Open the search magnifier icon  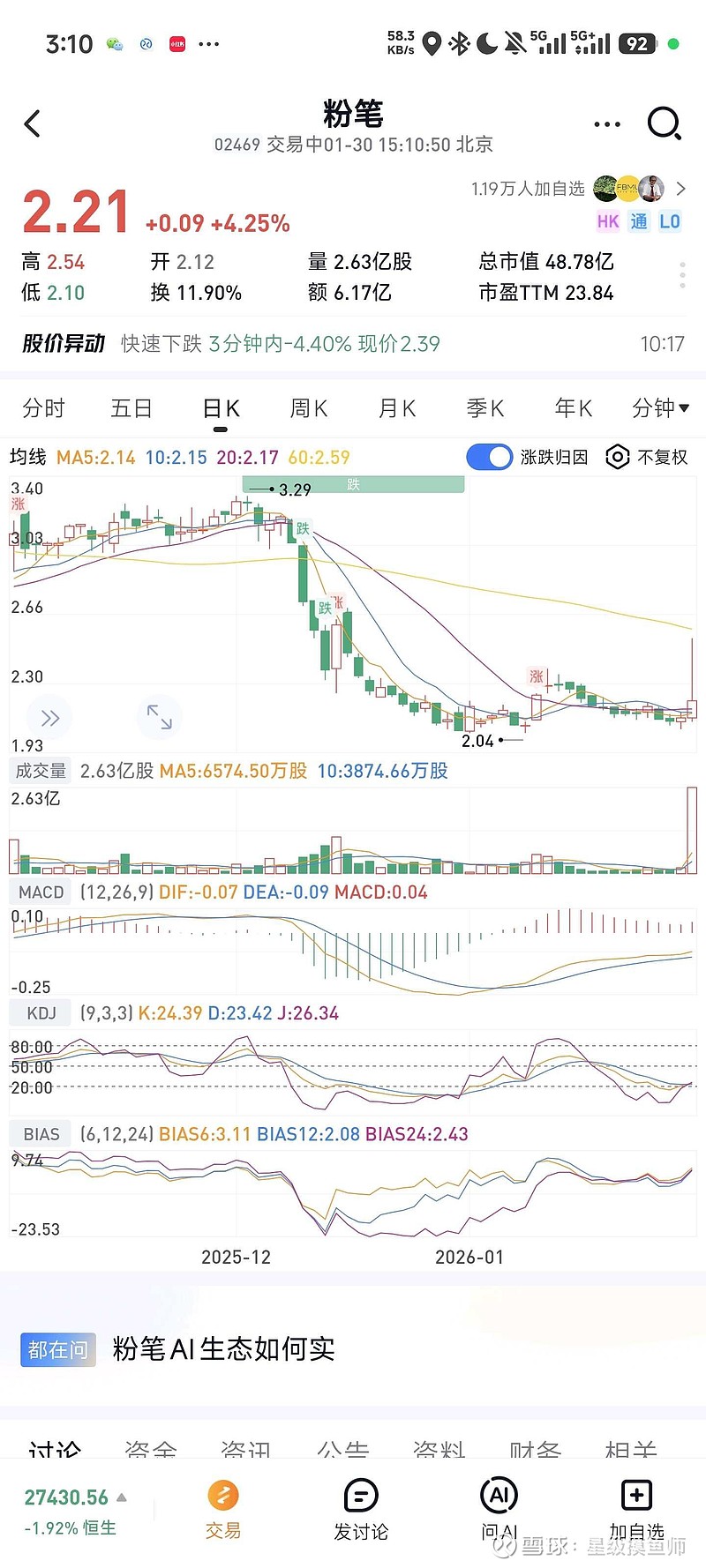(664, 123)
